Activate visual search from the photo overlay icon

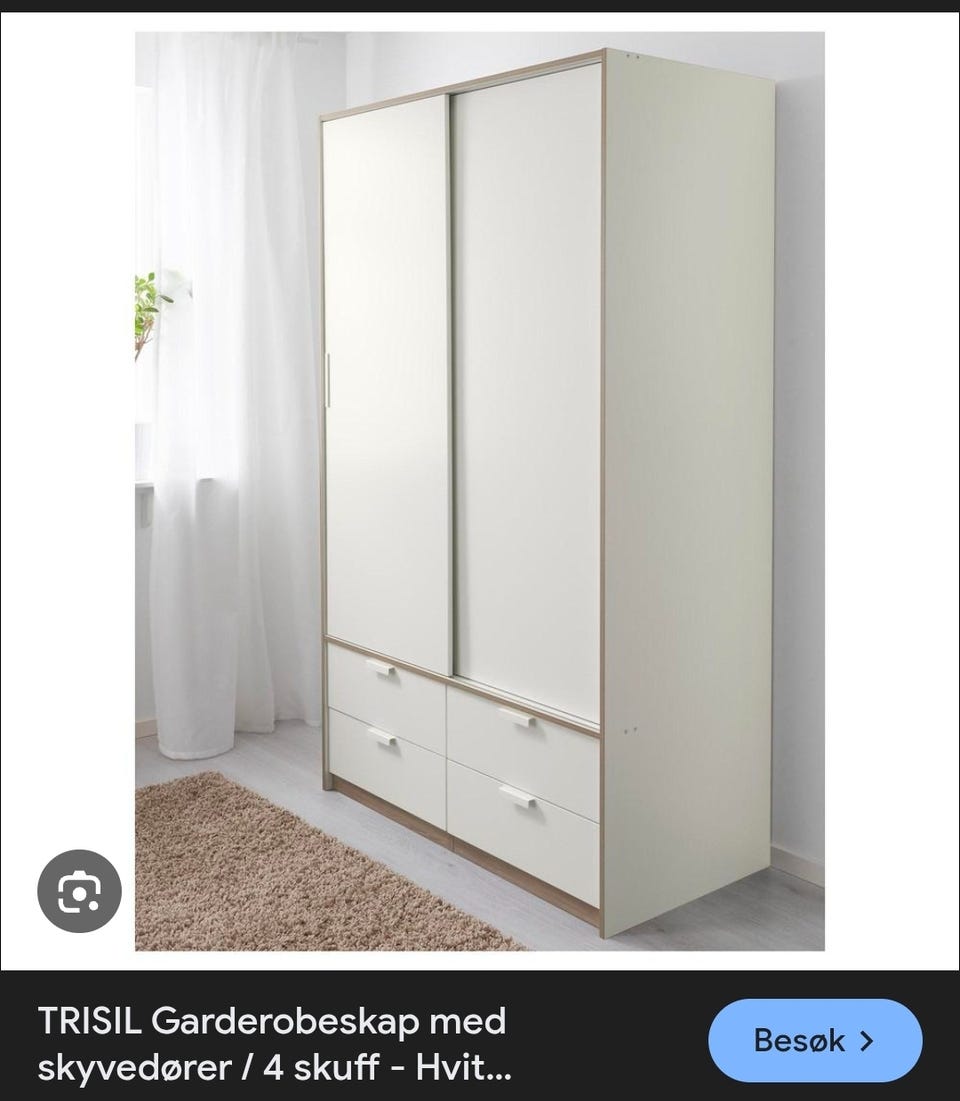click(82, 892)
